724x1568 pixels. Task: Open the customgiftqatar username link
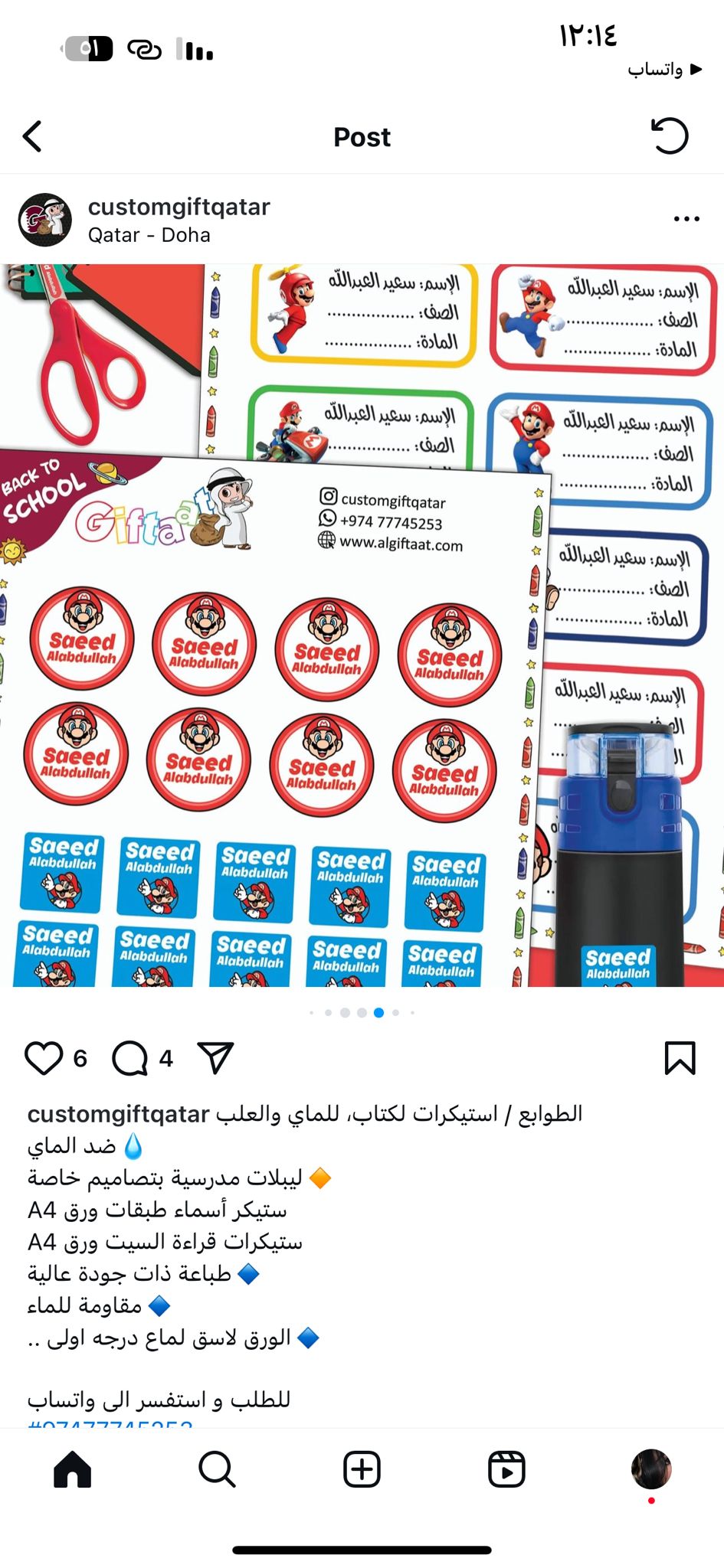pyautogui.click(x=179, y=207)
